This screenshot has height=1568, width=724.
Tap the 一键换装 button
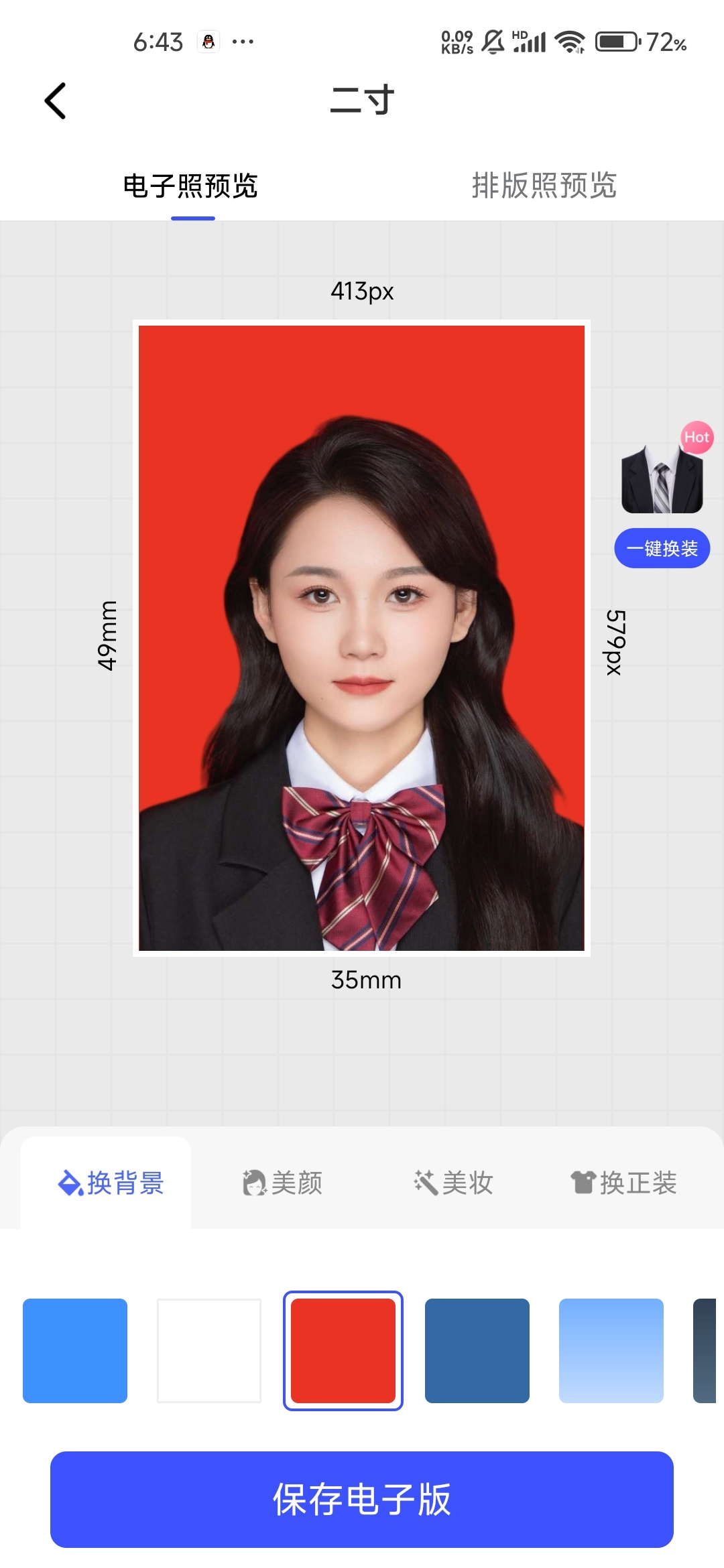pyautogui.click(x=662, y=548)
